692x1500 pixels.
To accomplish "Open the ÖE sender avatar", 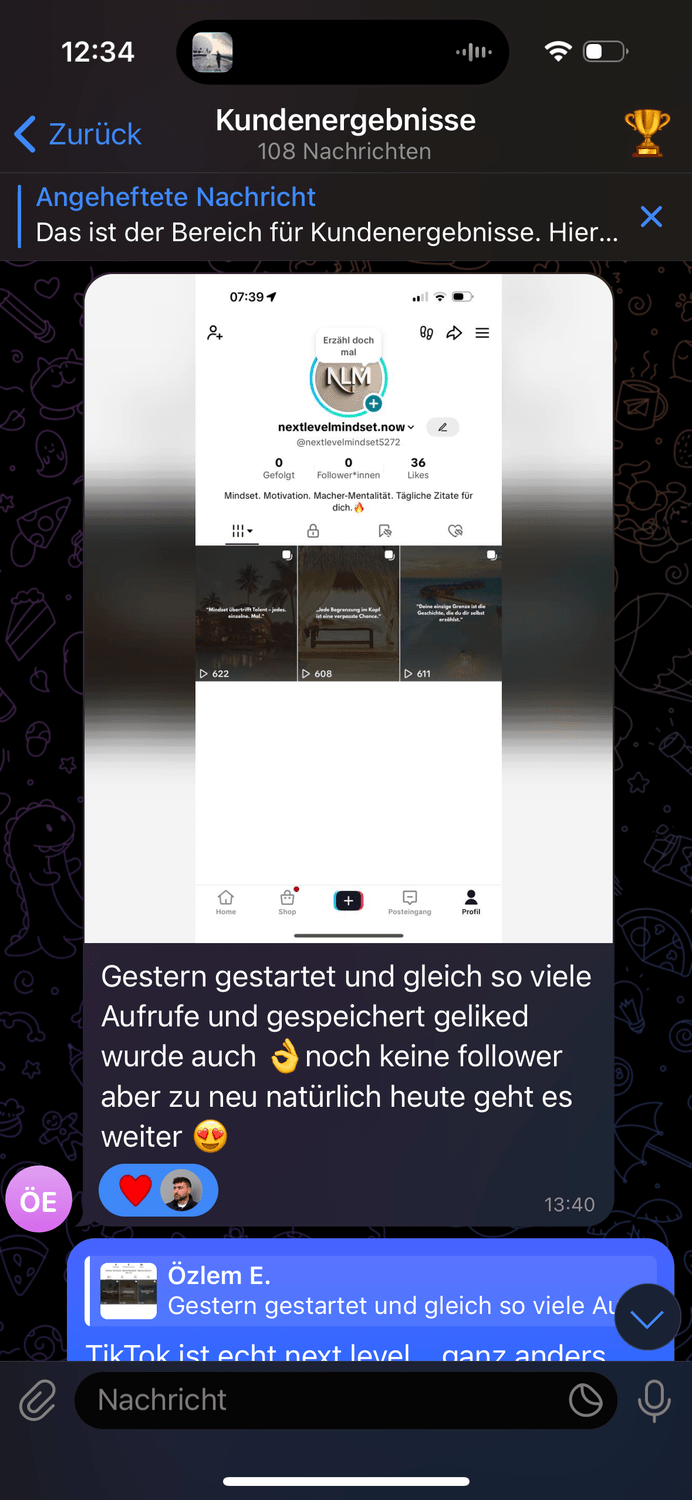I will (38, 1201).
